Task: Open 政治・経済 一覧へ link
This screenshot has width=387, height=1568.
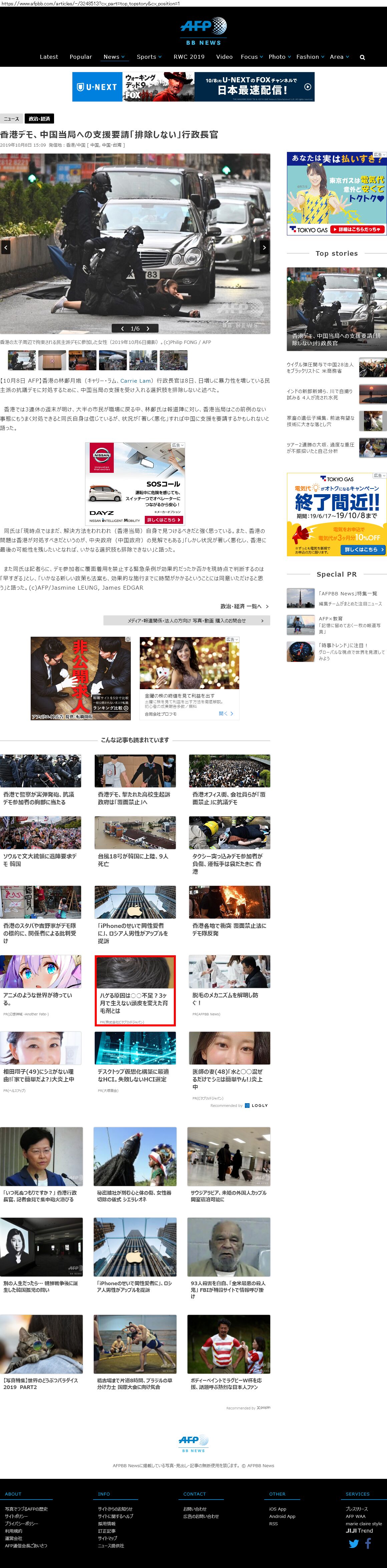Action: (244, 606)
